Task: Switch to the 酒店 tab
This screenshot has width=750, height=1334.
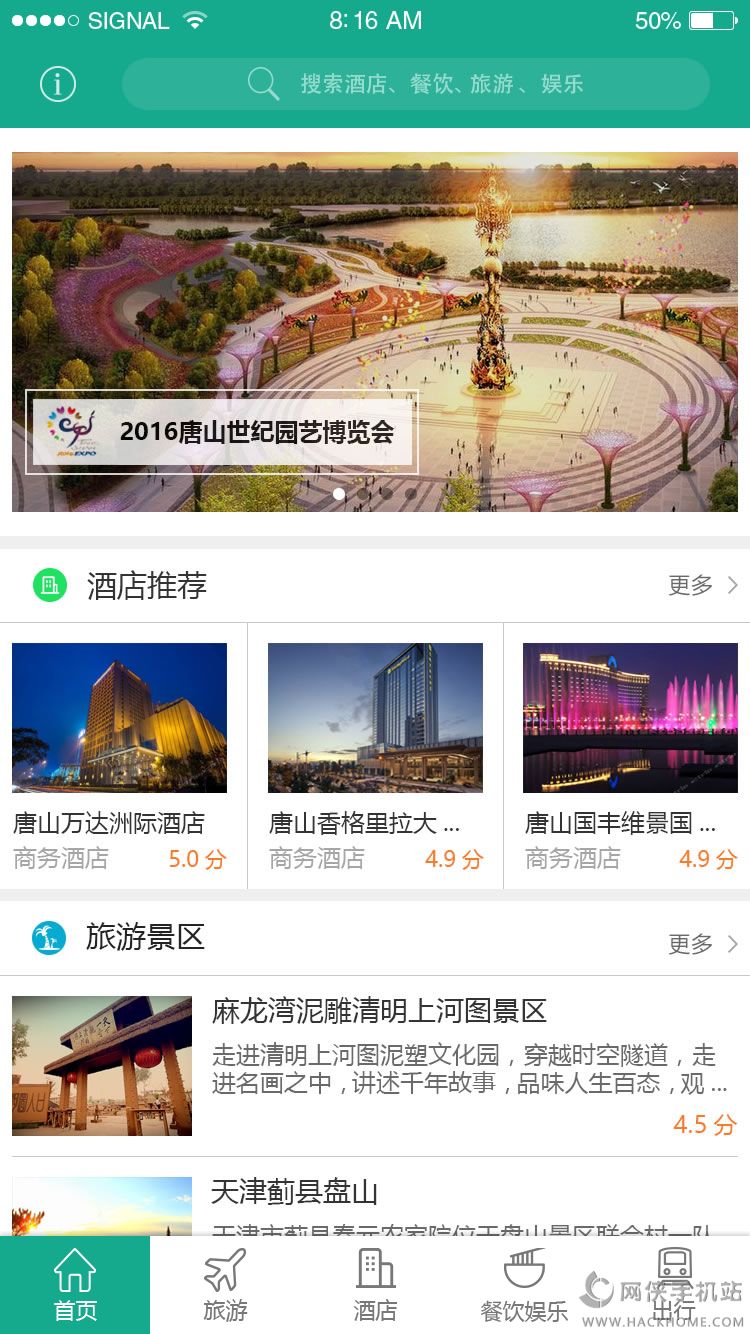Action: point(375,1285)
